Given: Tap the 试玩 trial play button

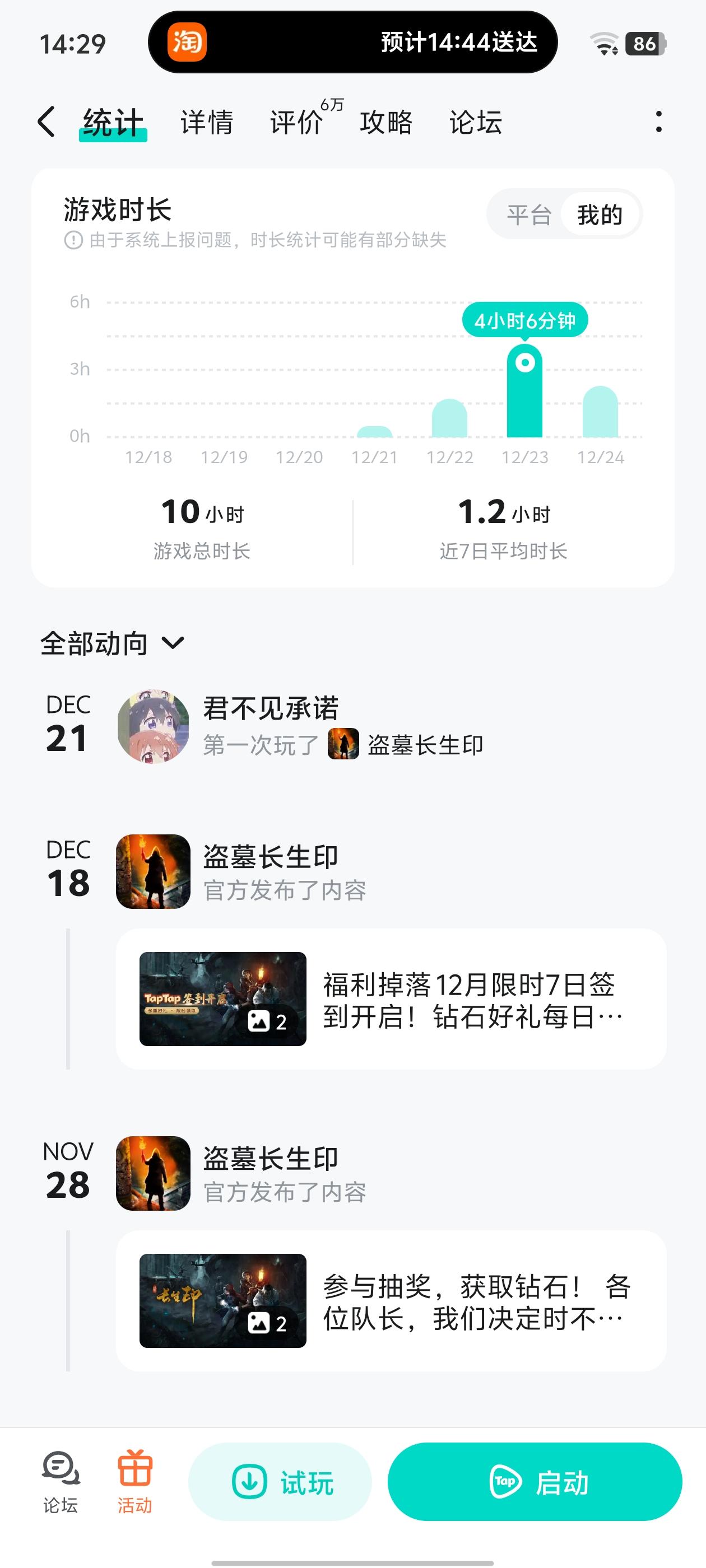Looking at the screenshot, I should pyautogui.click(x=280, y=1482).
